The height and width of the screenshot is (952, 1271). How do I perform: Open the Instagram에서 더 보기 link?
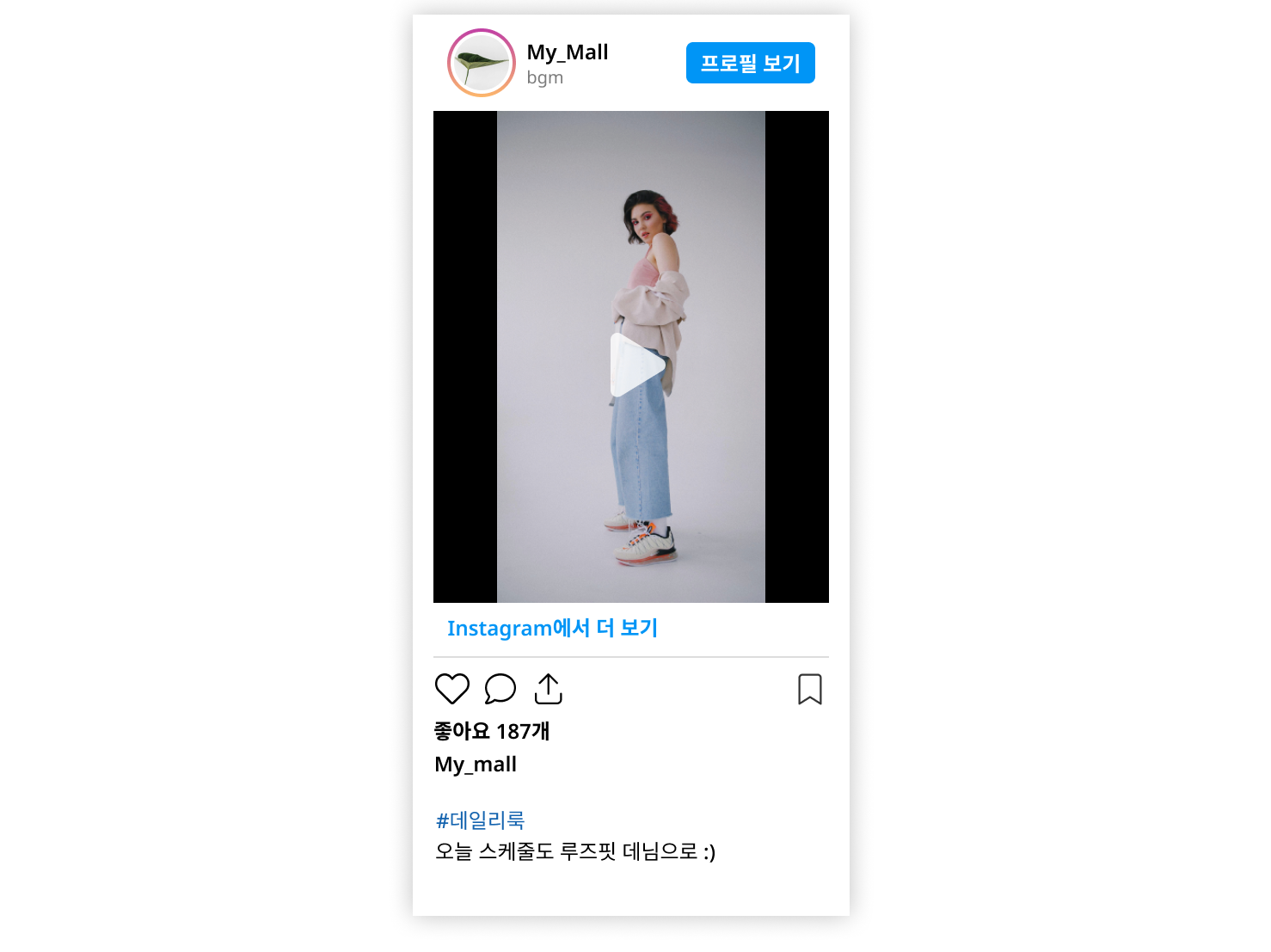(552, 629)
